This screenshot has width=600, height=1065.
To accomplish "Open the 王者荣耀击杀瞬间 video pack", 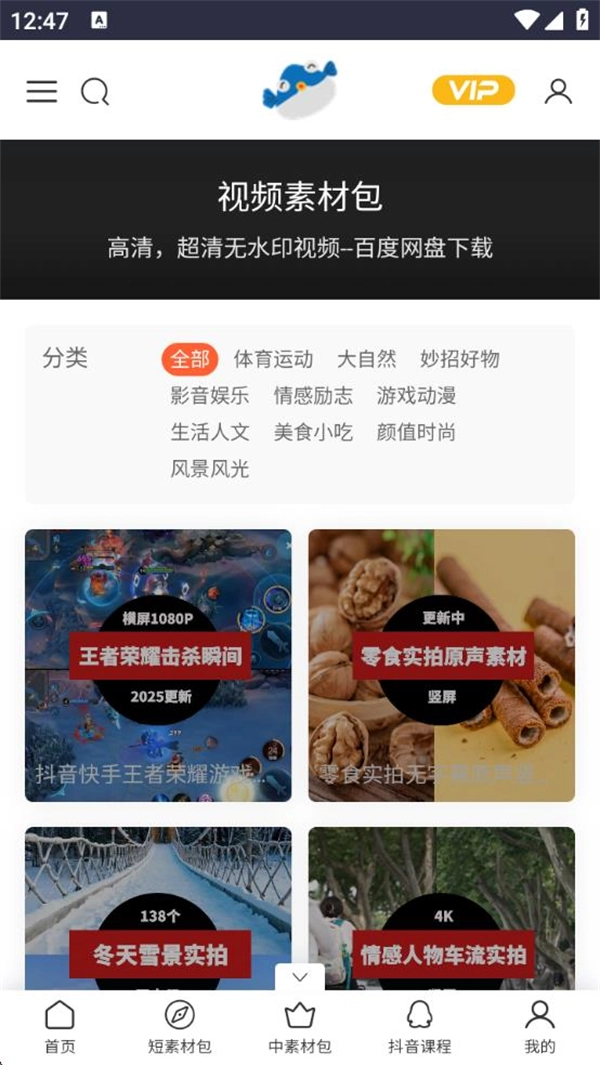I will click(158, 665).
